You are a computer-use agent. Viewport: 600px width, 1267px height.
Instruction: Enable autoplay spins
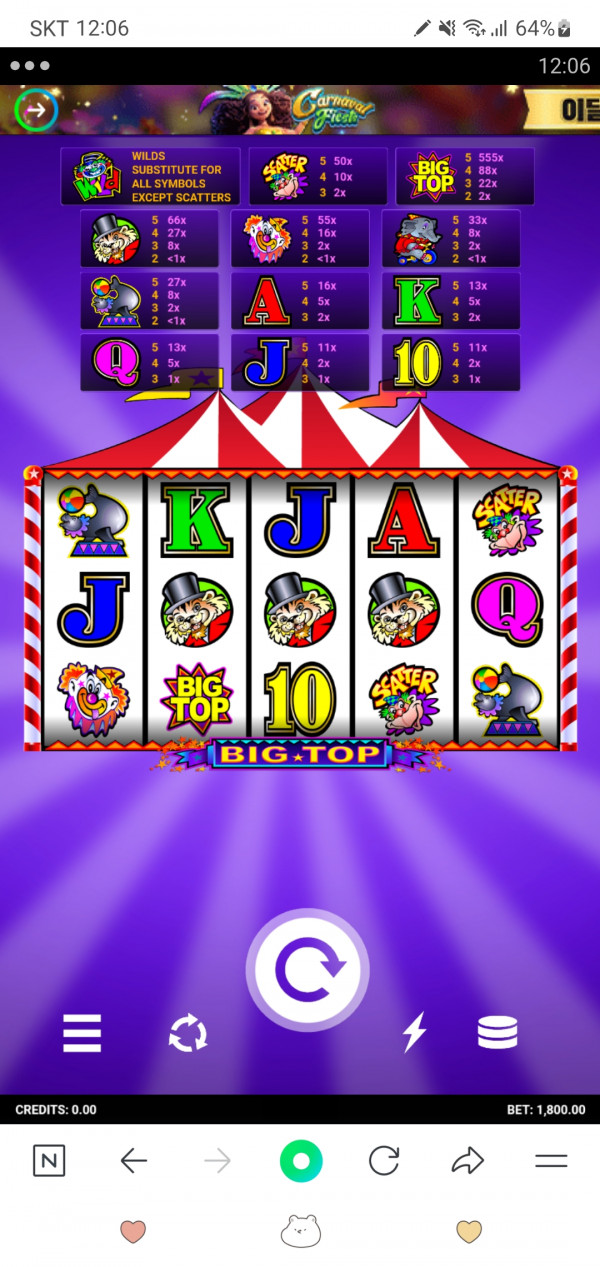coord(187,1033)
